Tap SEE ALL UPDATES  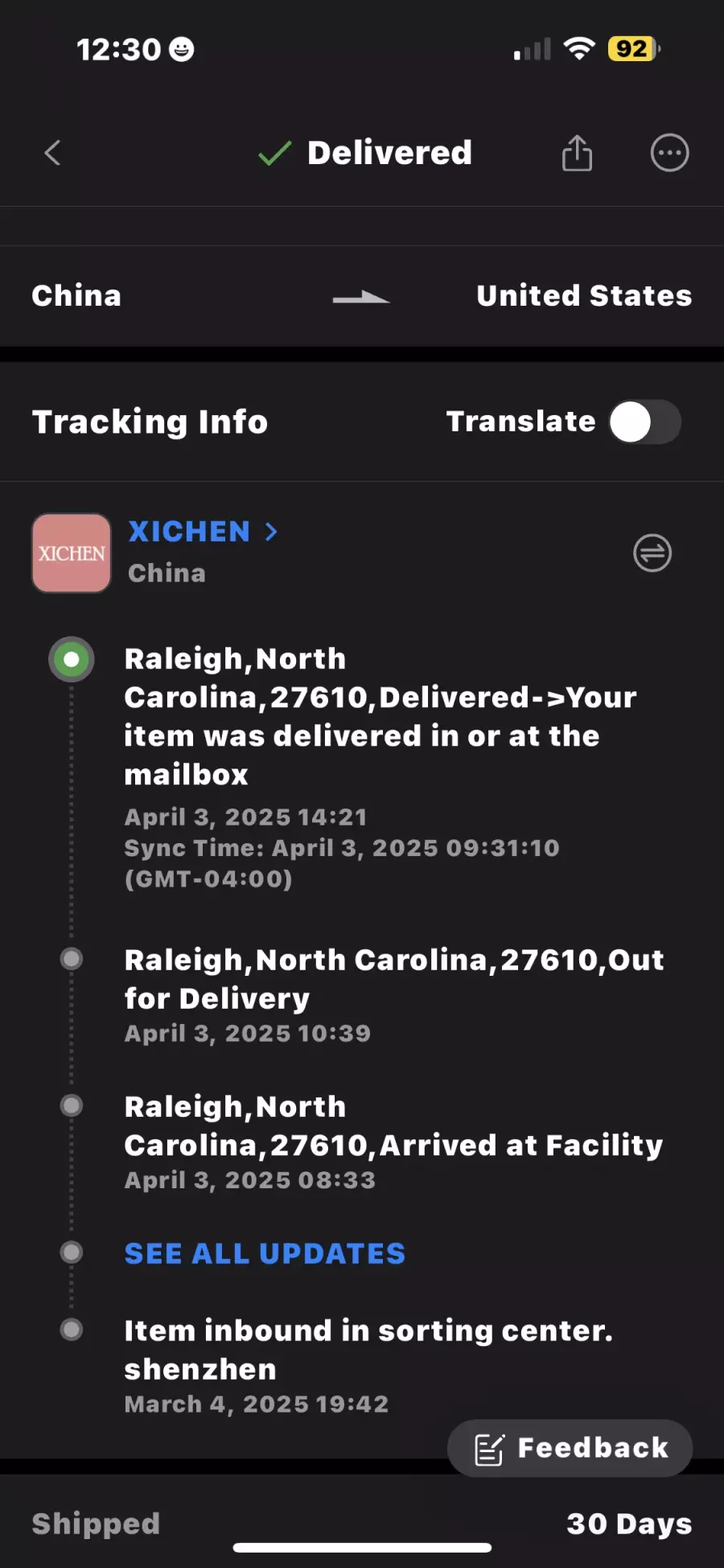click(x=265, y=1253)
